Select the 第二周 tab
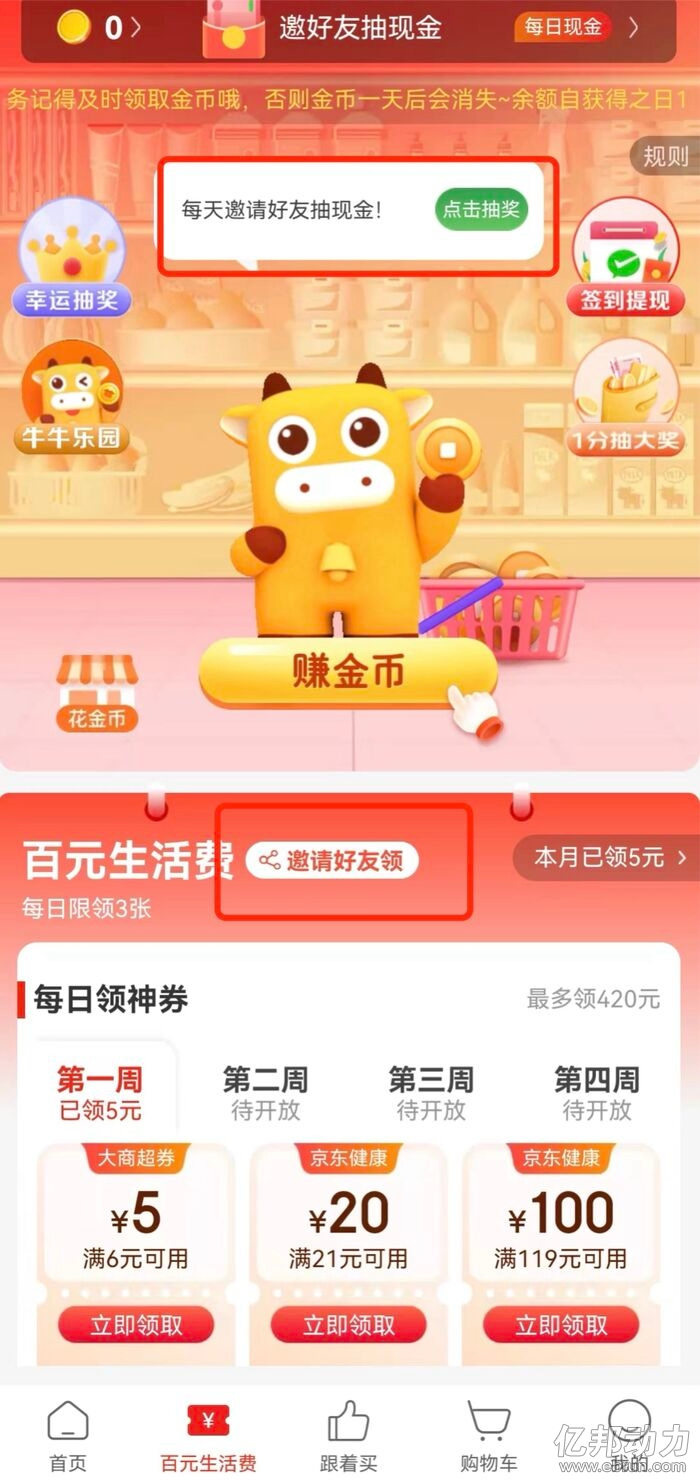Image resolution: width=700 pixels, height=1483 pixels. (x=265, y=1092)
